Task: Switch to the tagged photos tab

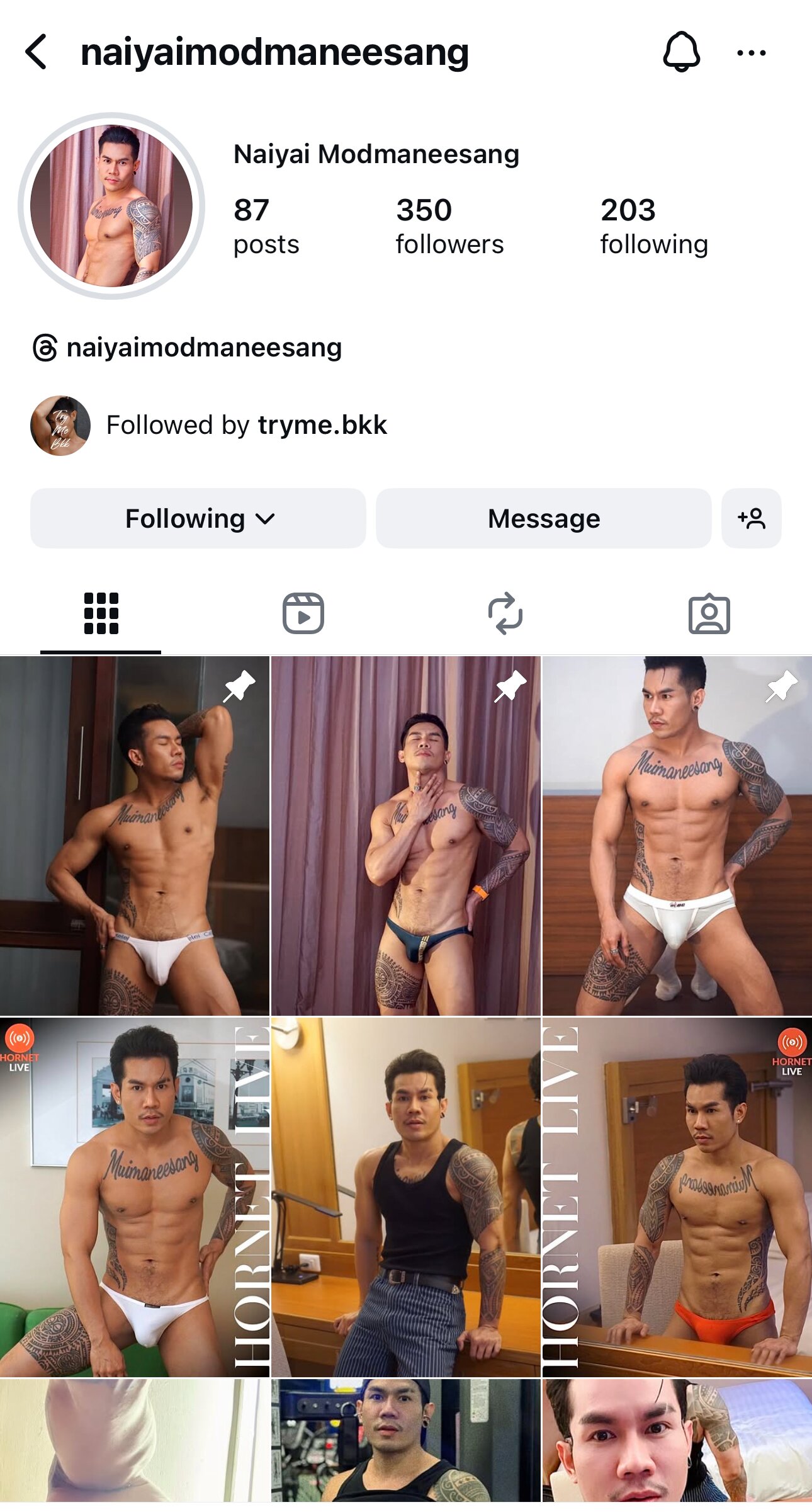Action: coord(709,613)
